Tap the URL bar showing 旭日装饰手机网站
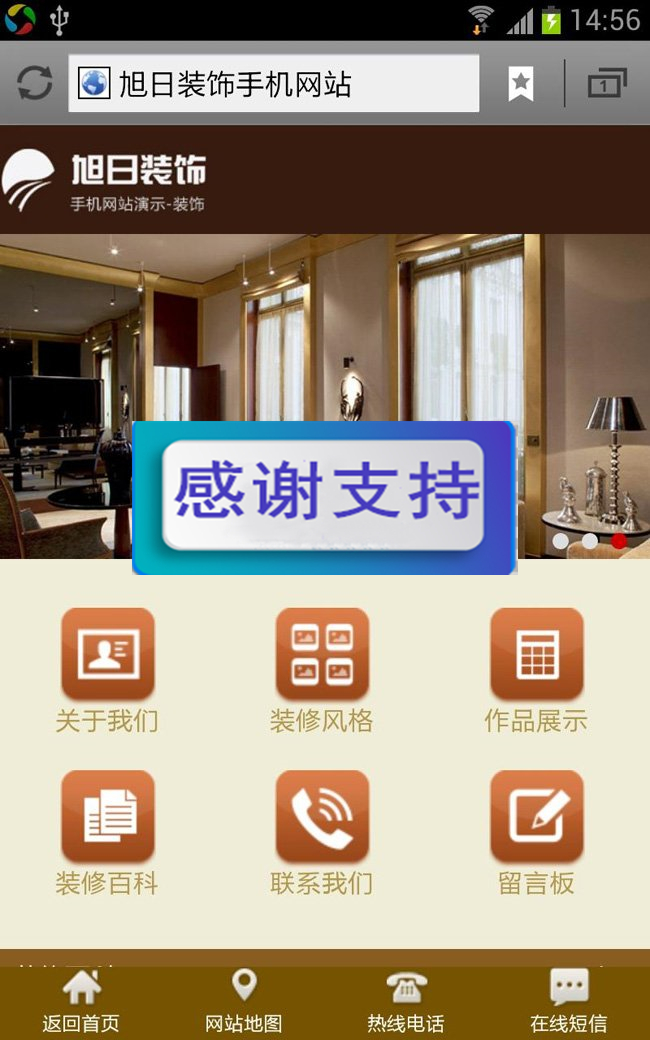 coord(273,83)
